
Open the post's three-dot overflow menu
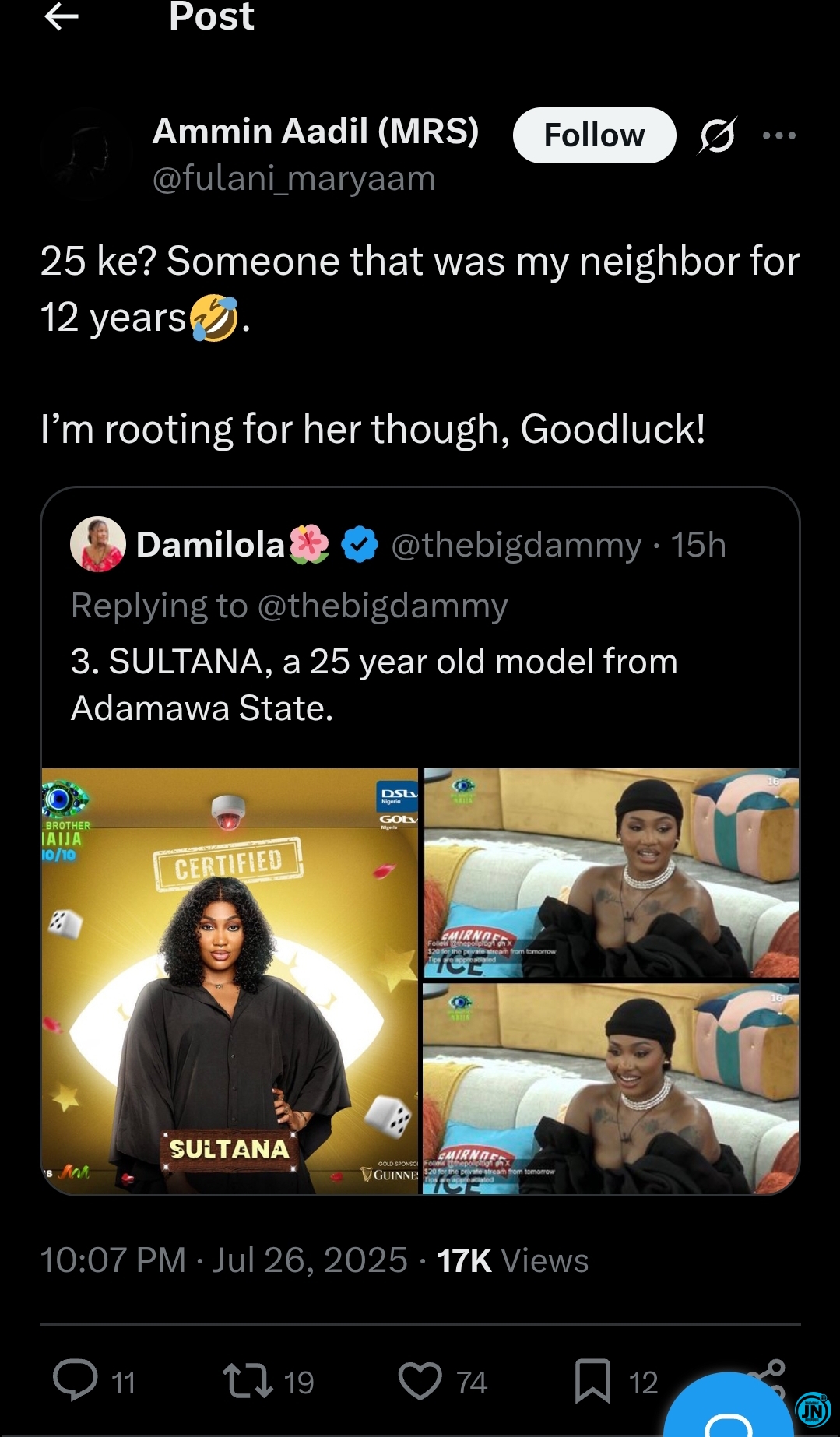pos(779,135)
